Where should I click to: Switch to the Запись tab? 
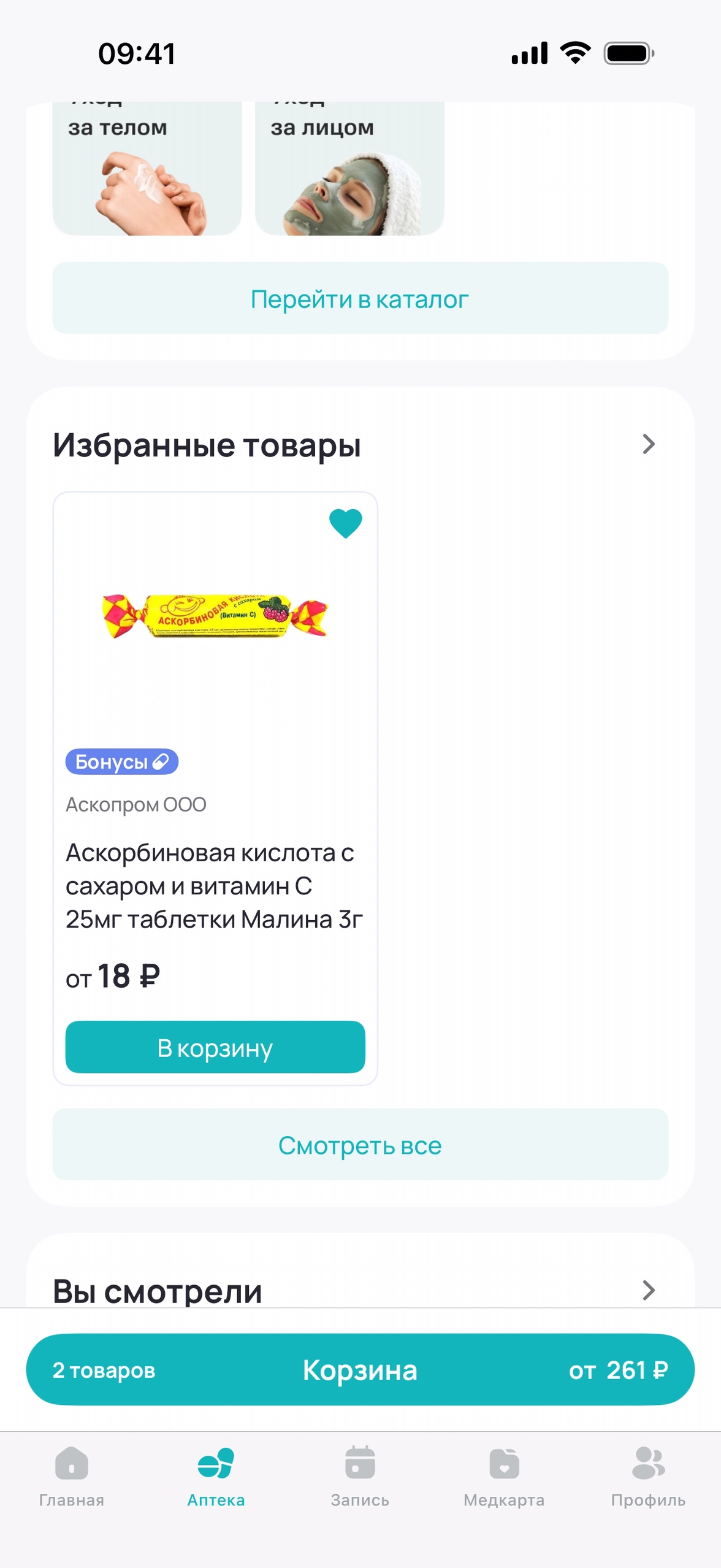[360, 1477]
